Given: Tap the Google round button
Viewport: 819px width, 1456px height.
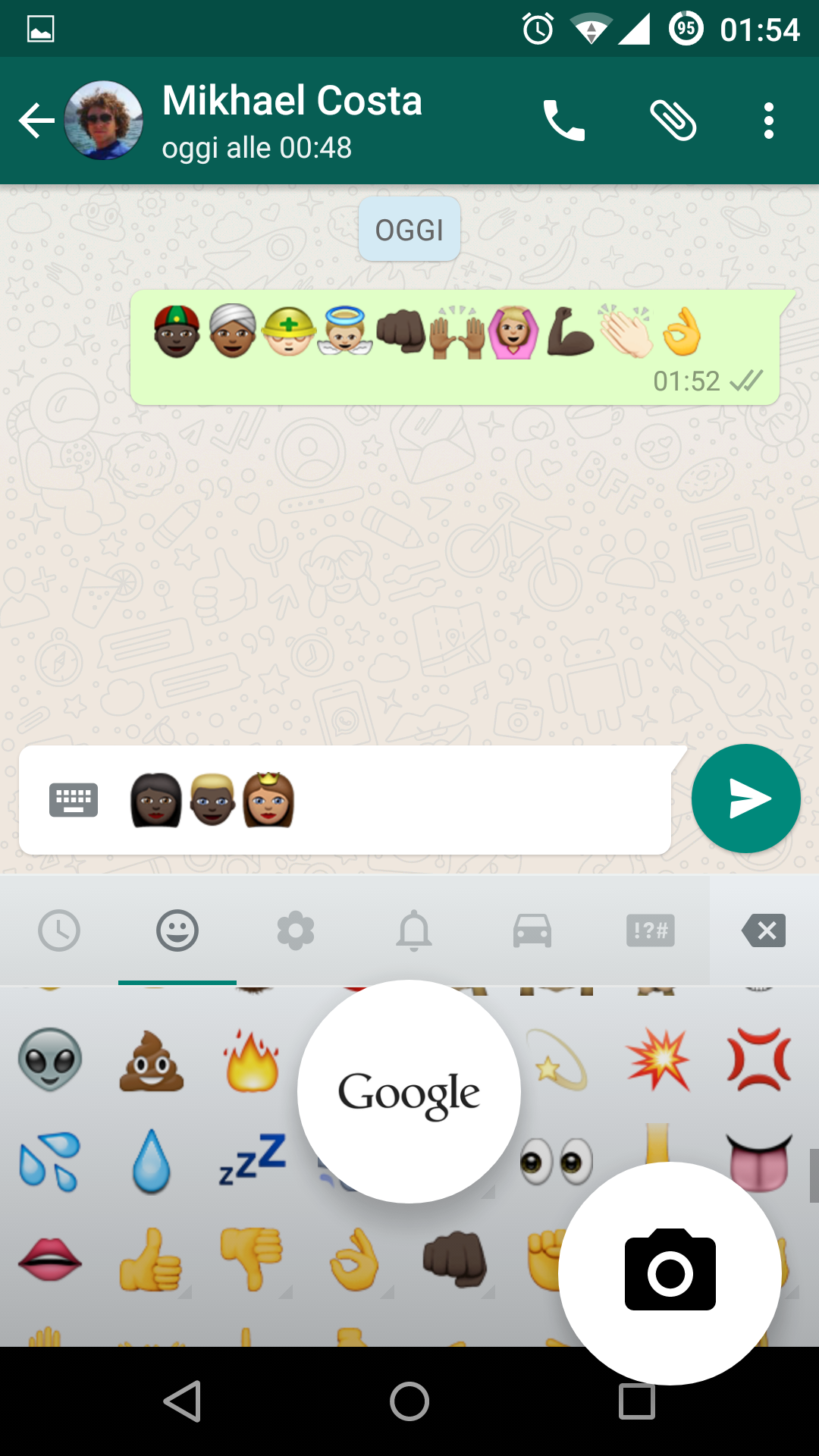Looking at the screenshot, I should coord(409,1091).
